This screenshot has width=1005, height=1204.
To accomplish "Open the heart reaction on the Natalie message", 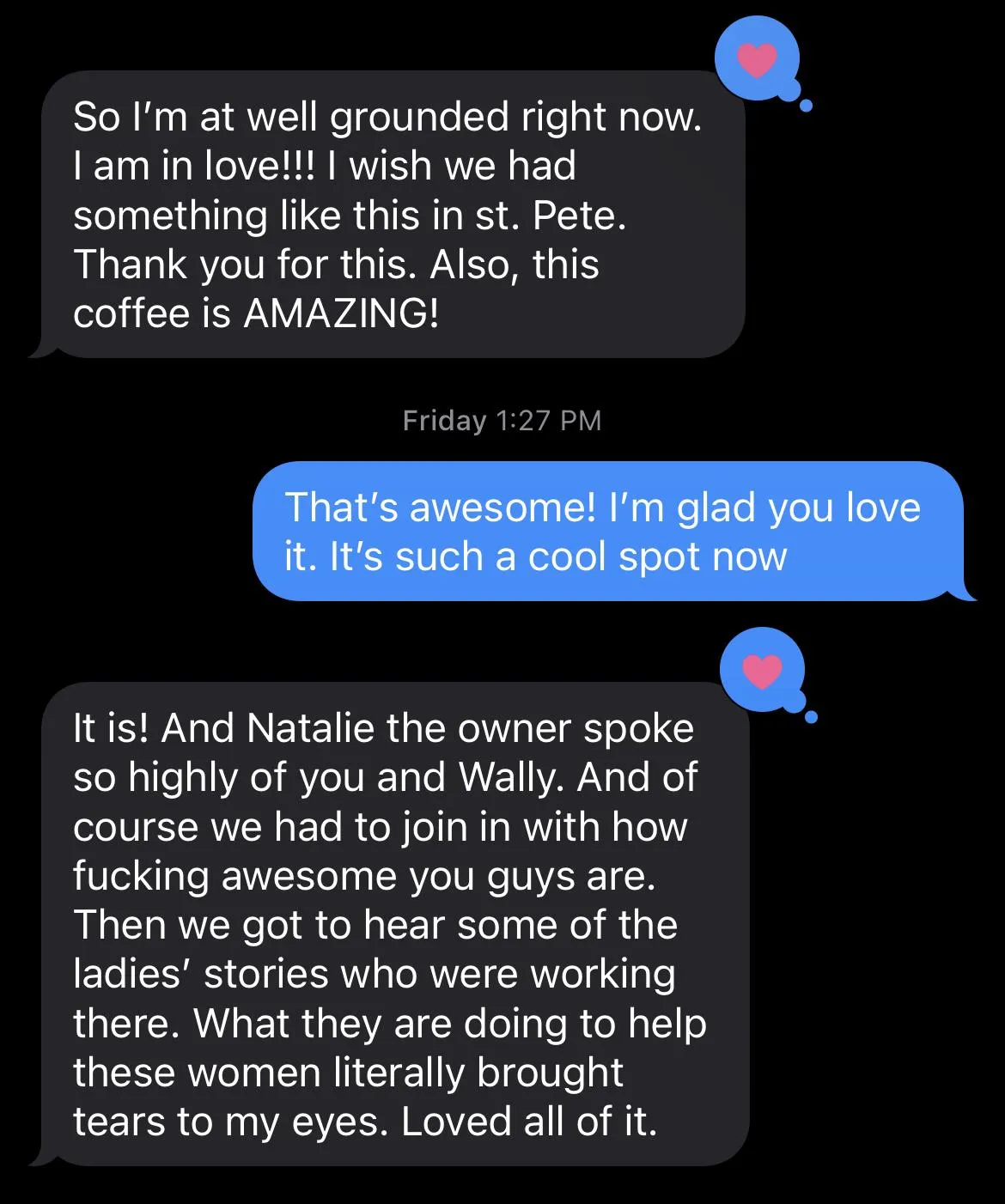I will tap(762, 671).
